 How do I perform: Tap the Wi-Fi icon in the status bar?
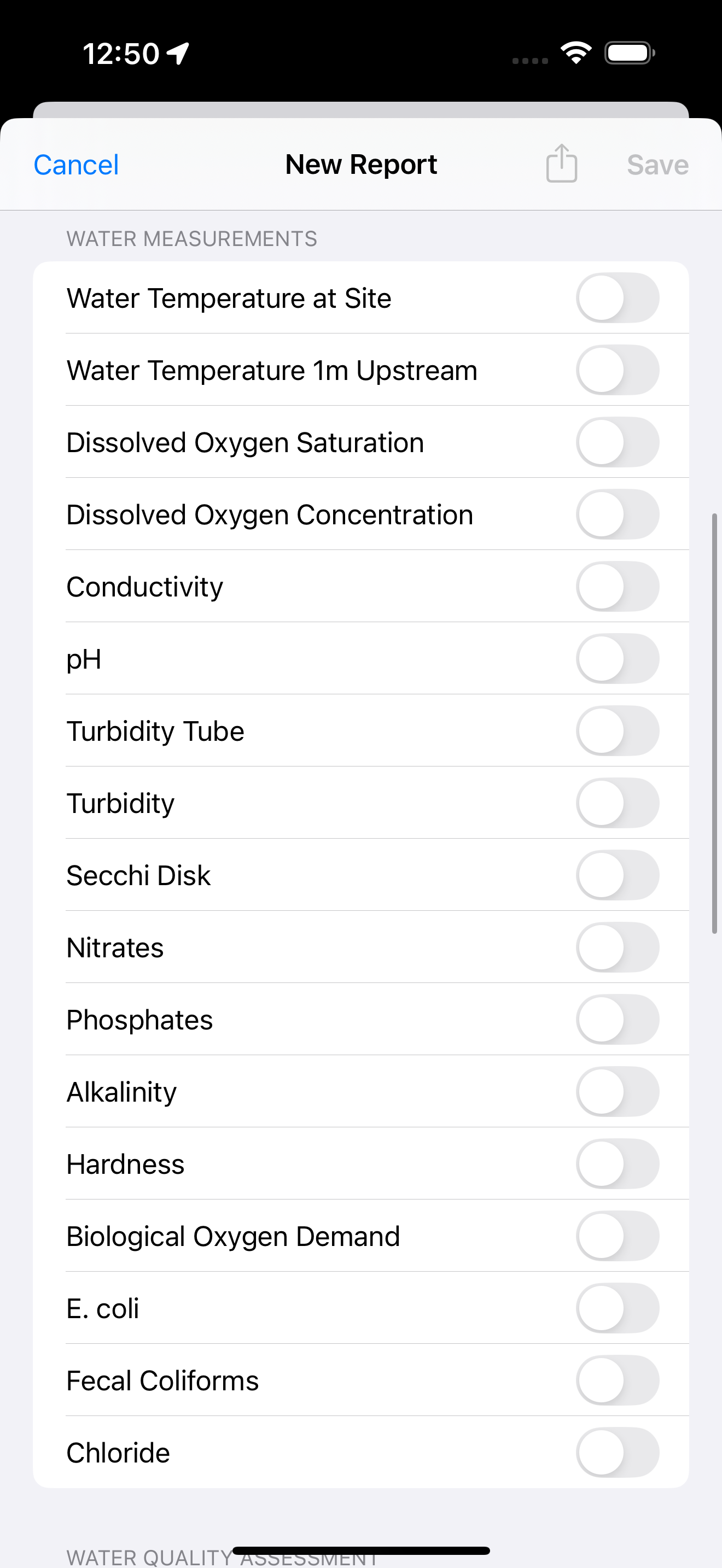(x=575, y=52)
